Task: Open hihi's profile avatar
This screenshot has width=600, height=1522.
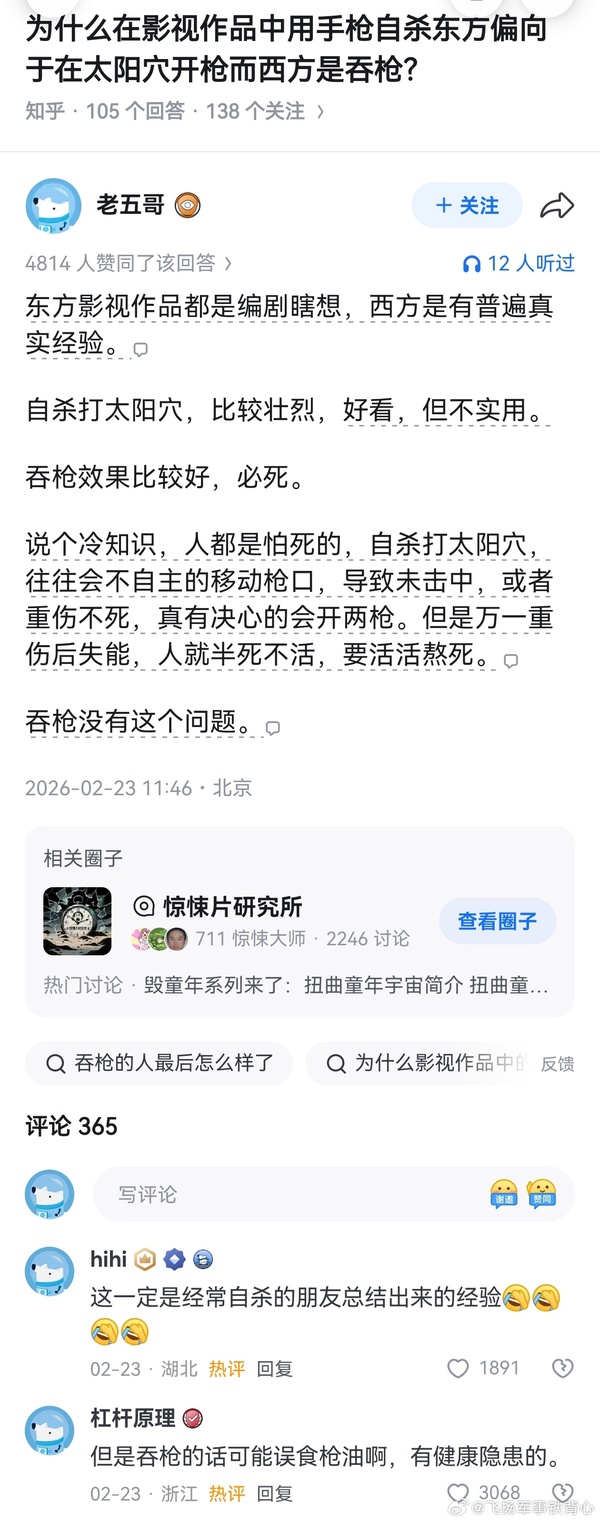Action: (50, 1272)
